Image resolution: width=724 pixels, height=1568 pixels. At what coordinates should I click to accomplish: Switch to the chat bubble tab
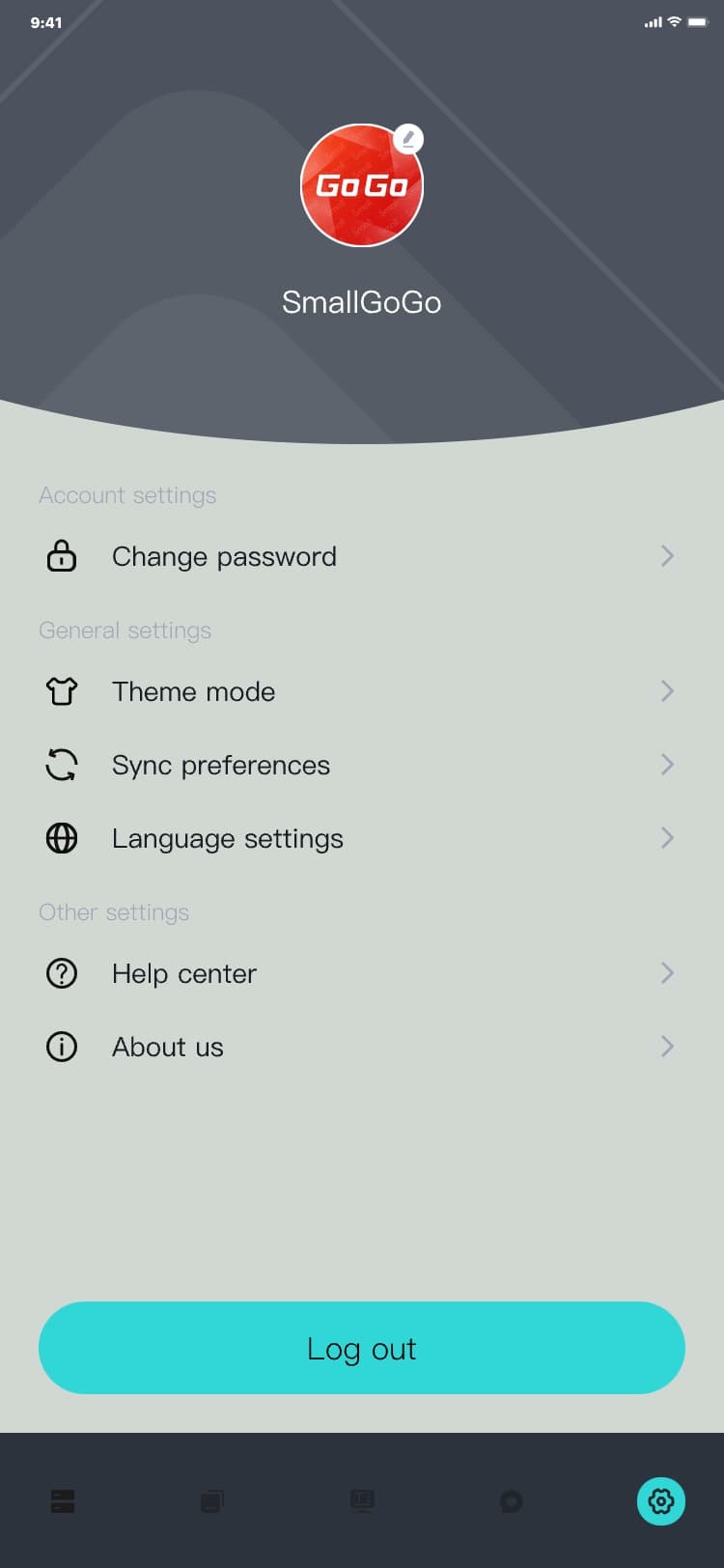(x=512, y=1501)
